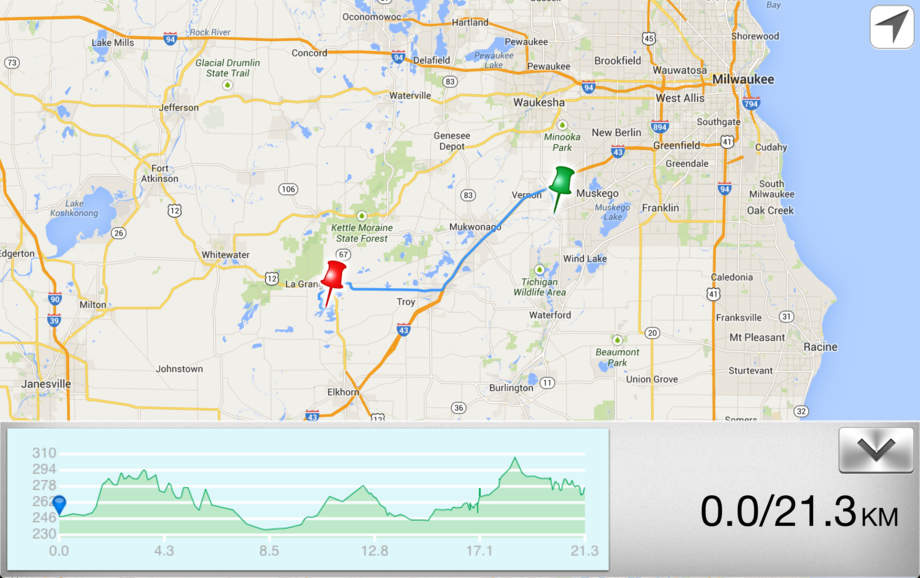Screen dimensions: 920x578
Task: Tap the blue position marker on elevation chart
Action: [x=59, y=504]
